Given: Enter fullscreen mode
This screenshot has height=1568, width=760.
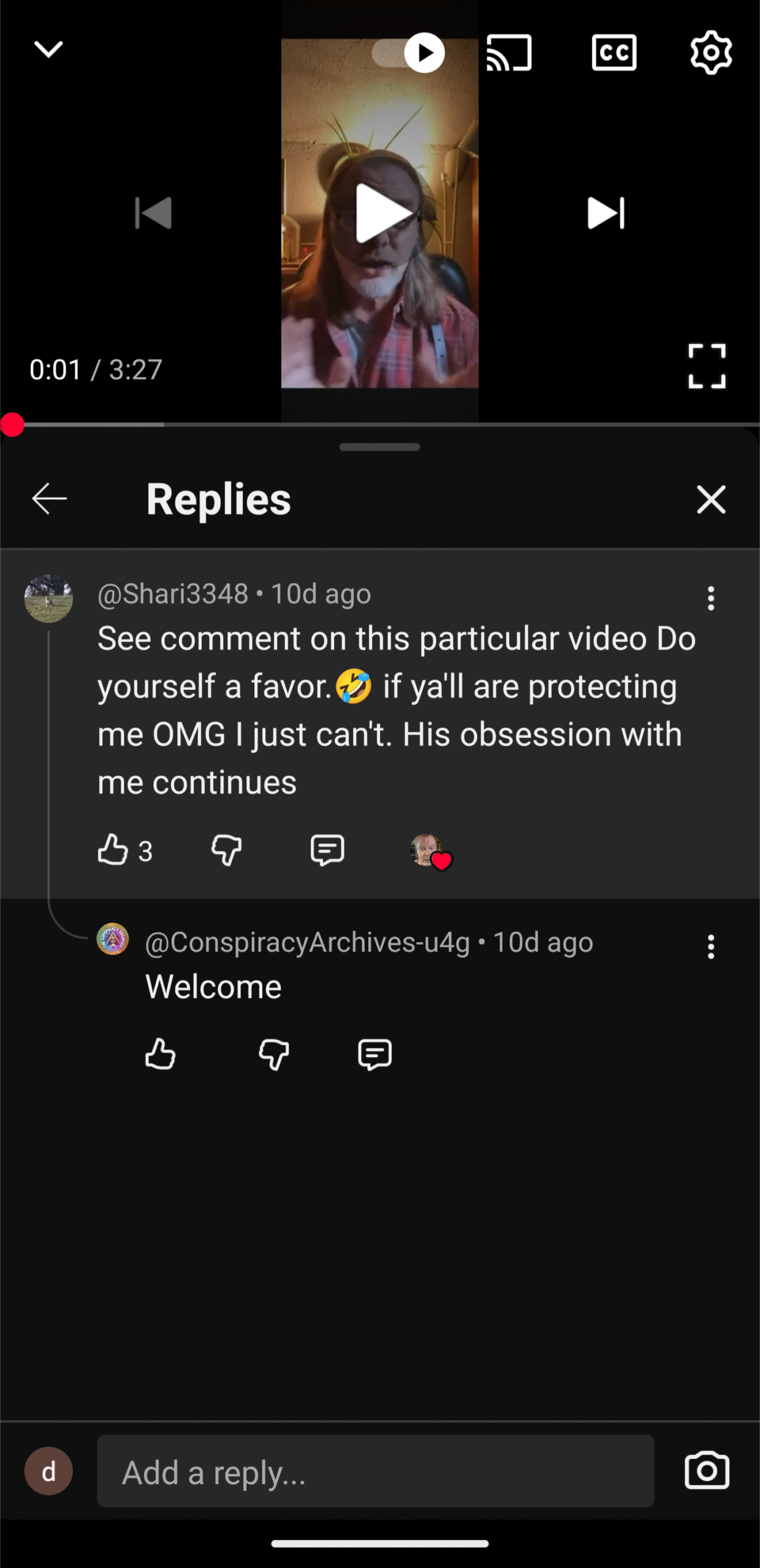Looking at the screenshot, I should (707, 366).
